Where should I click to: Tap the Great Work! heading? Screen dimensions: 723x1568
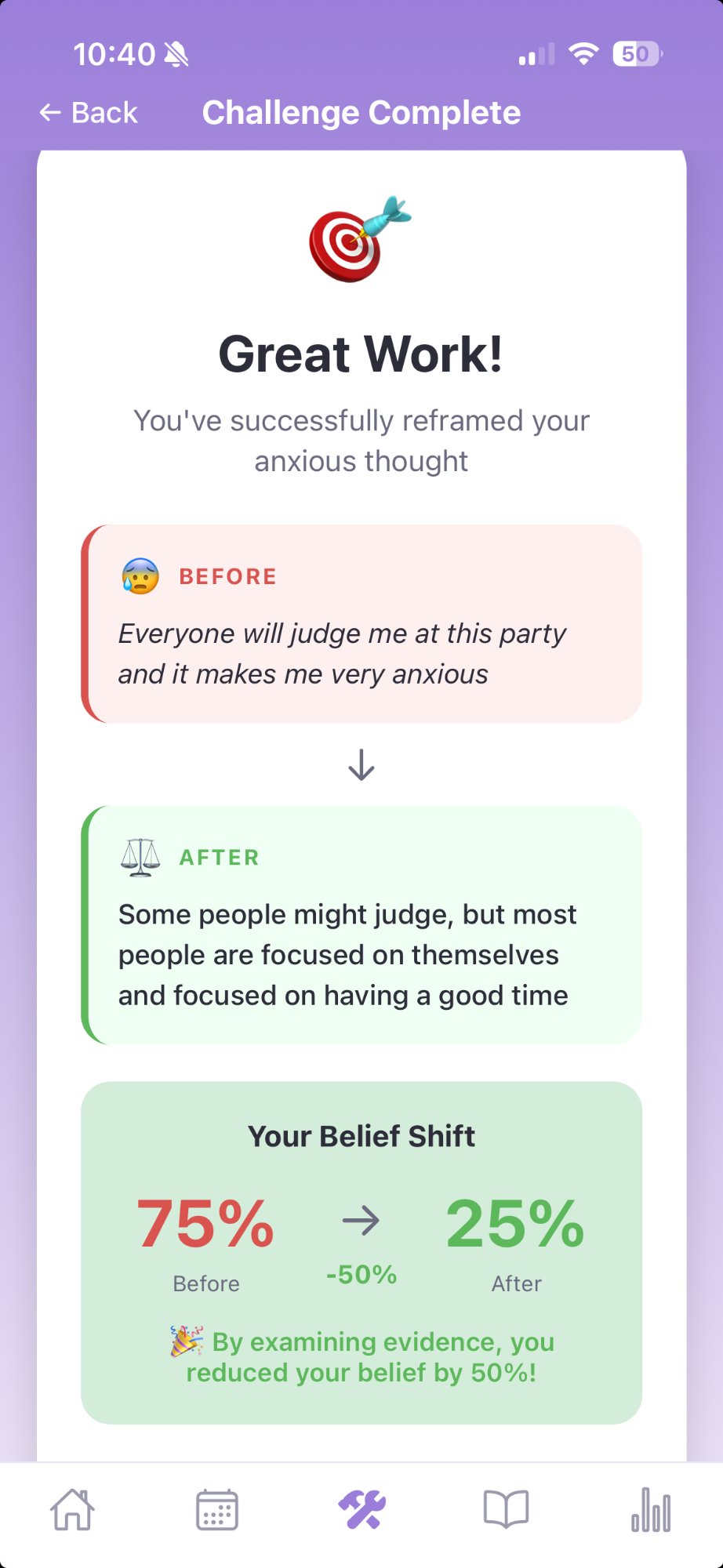coord(361,354)
